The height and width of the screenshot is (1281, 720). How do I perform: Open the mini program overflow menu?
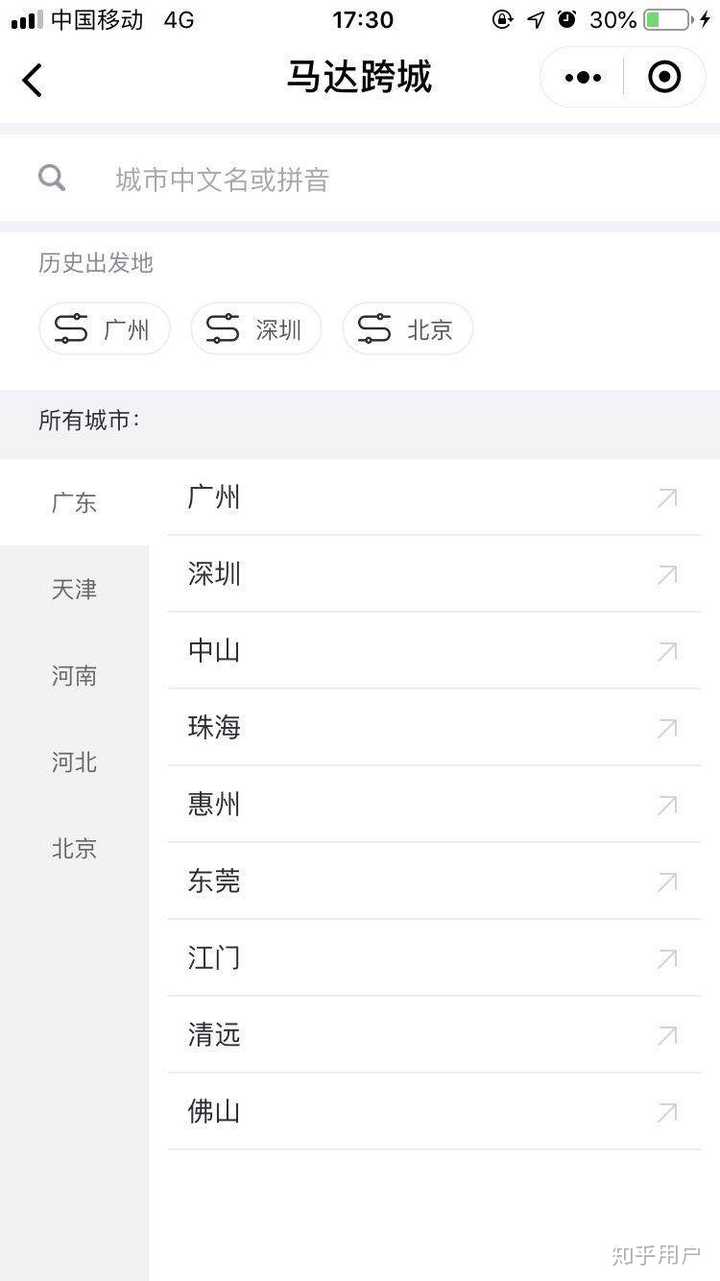click(x=583, y=77)
